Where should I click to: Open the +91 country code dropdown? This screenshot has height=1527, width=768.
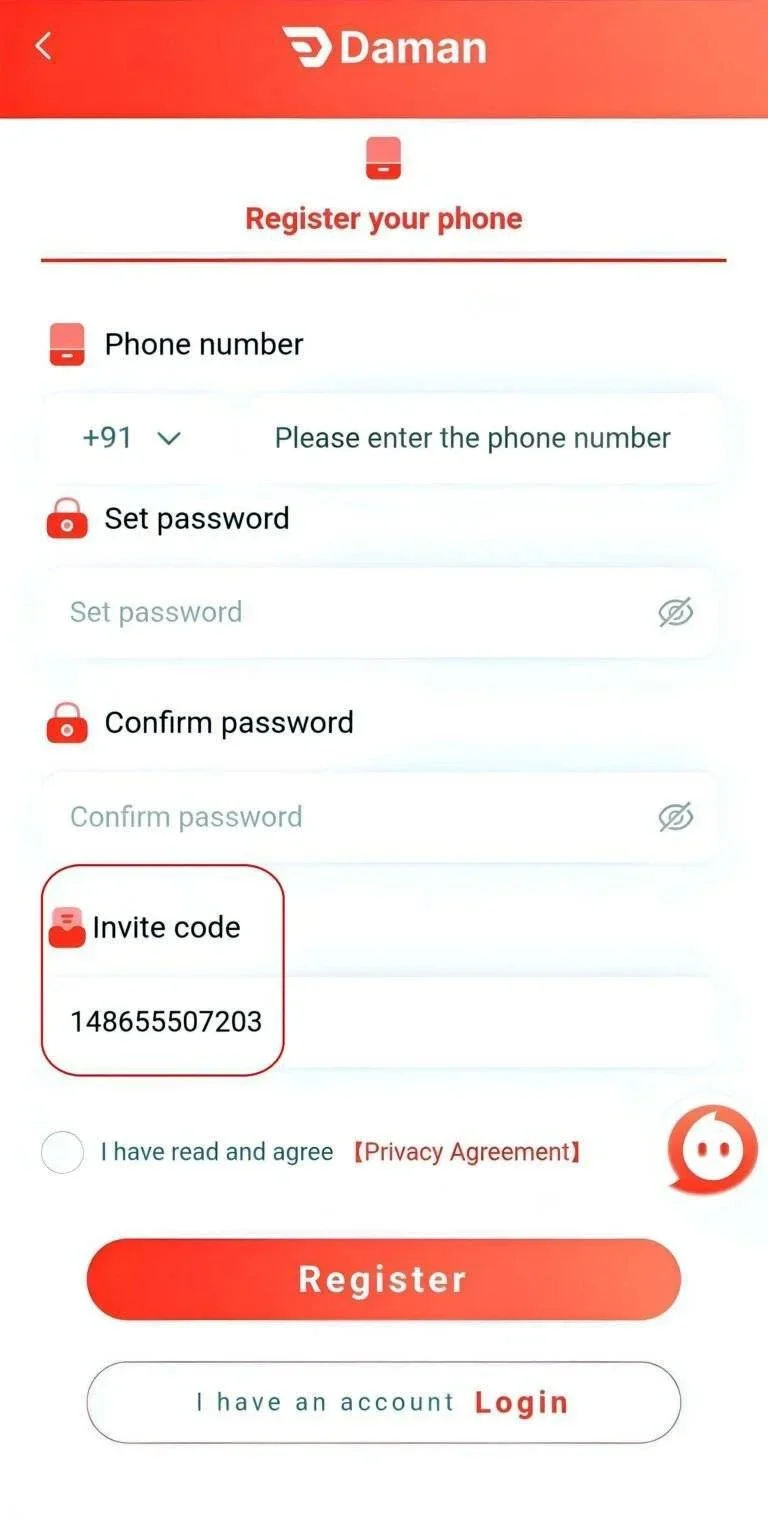[130, 438]
